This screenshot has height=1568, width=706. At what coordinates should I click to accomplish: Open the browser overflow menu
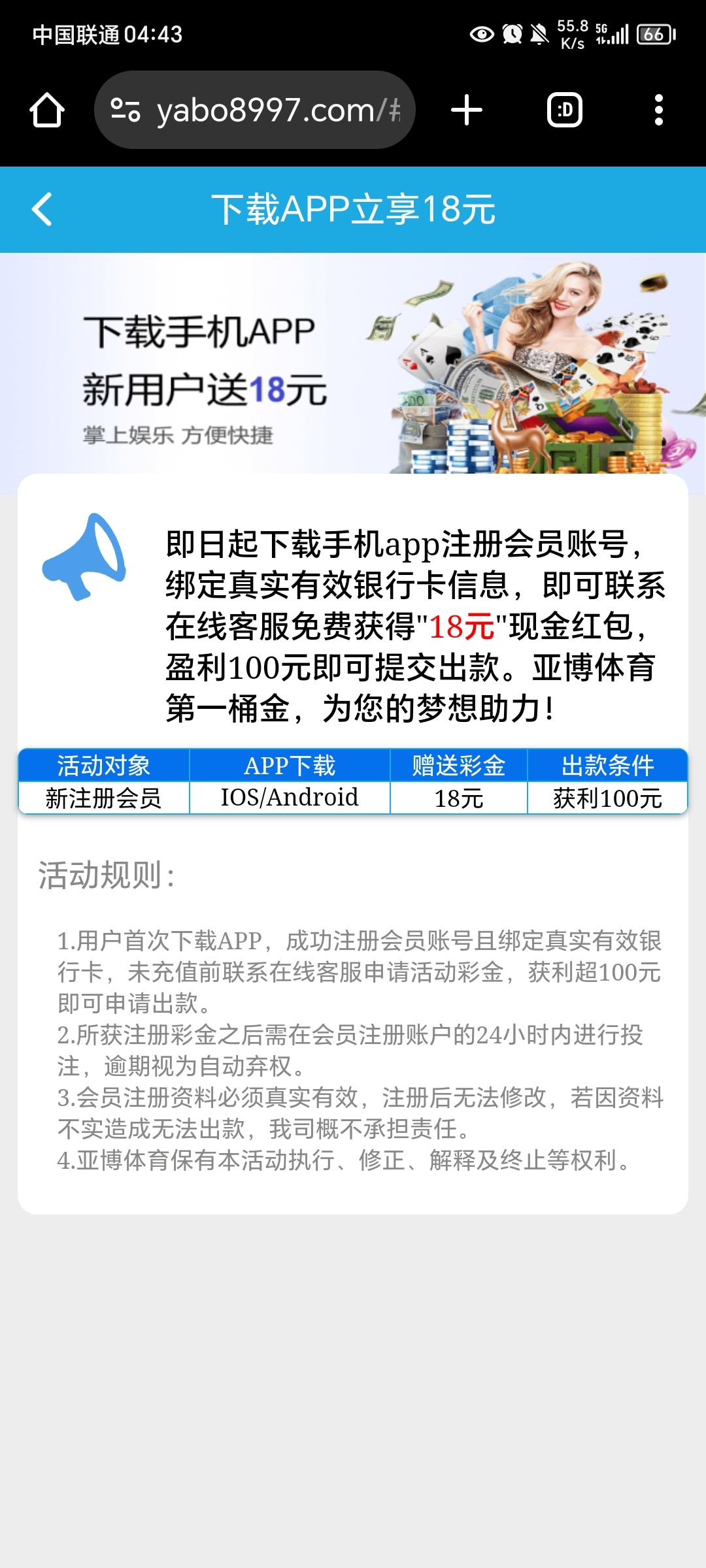pyautogui.click(x=659, y=110)
